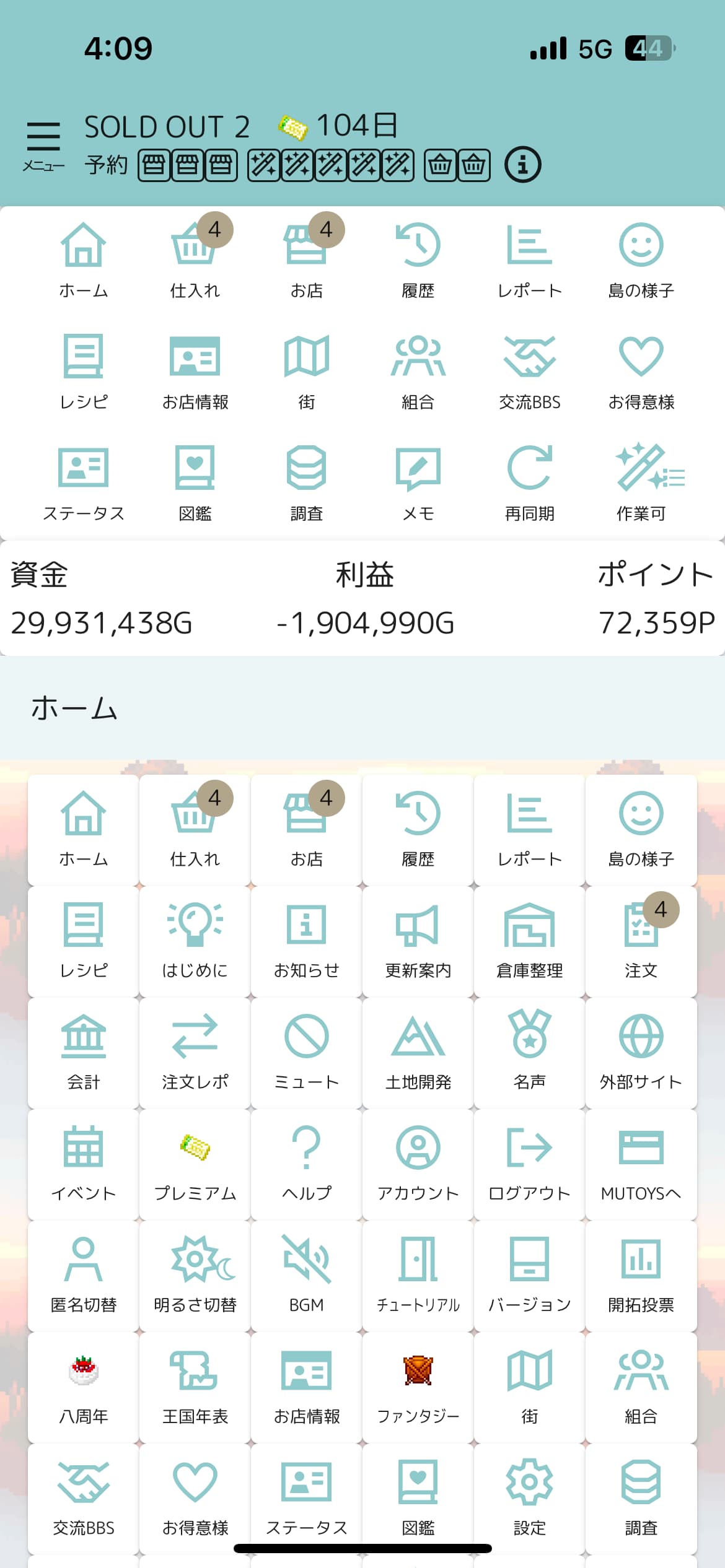Open the 作業可 shortcut

(641, 482)
